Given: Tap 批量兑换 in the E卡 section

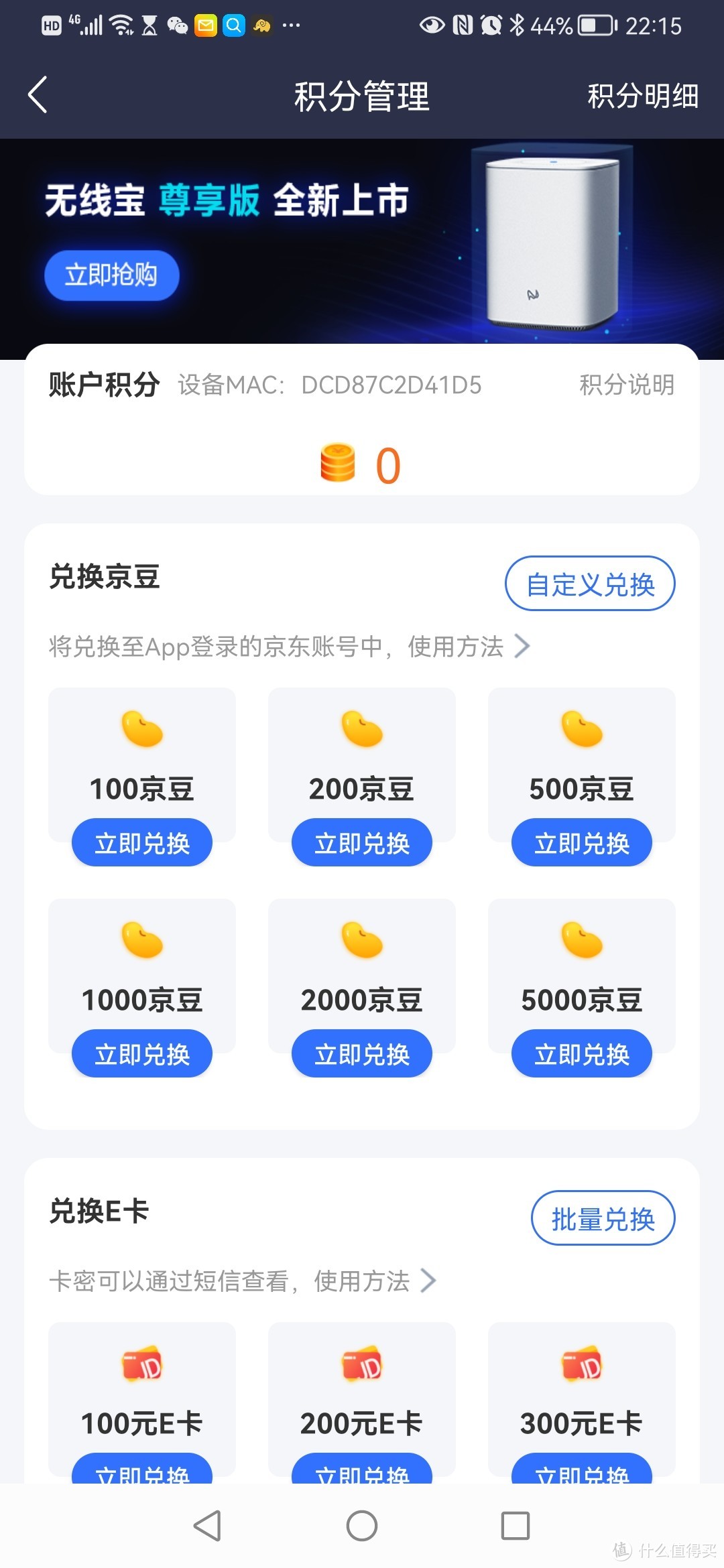Looking at the screenshot, I should coord(603,1218).
